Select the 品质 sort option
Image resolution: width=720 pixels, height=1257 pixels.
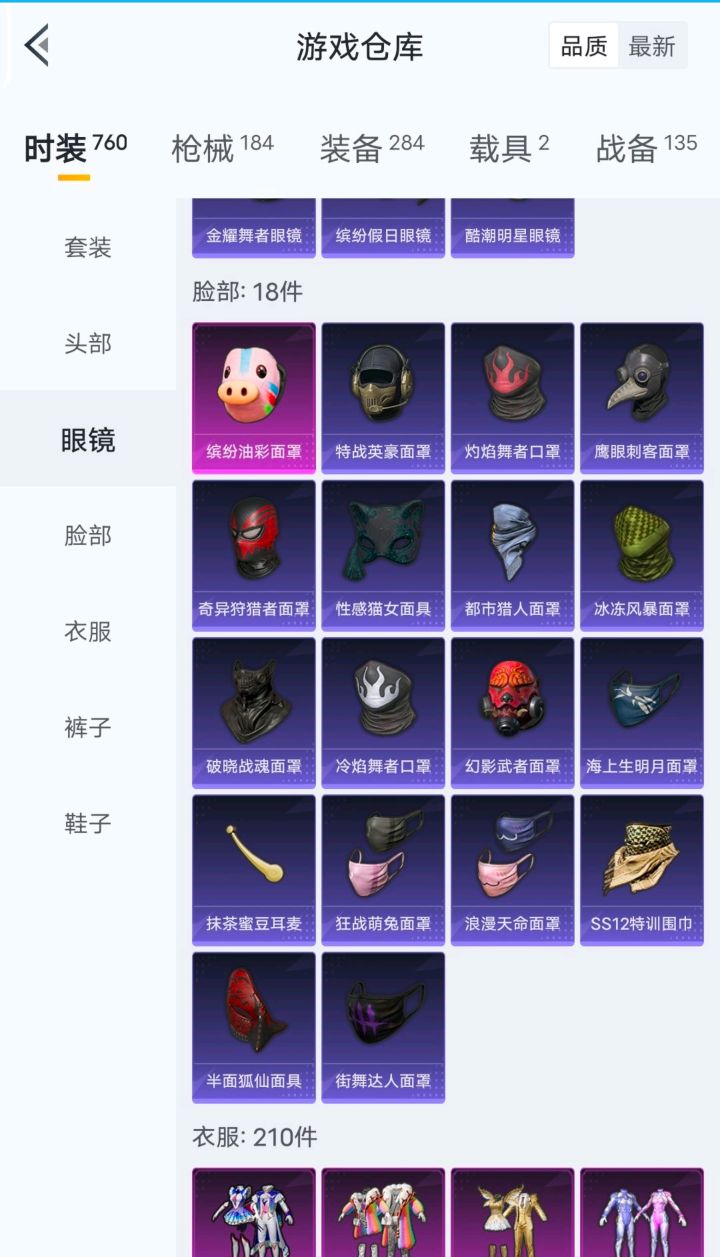[584, 46]
